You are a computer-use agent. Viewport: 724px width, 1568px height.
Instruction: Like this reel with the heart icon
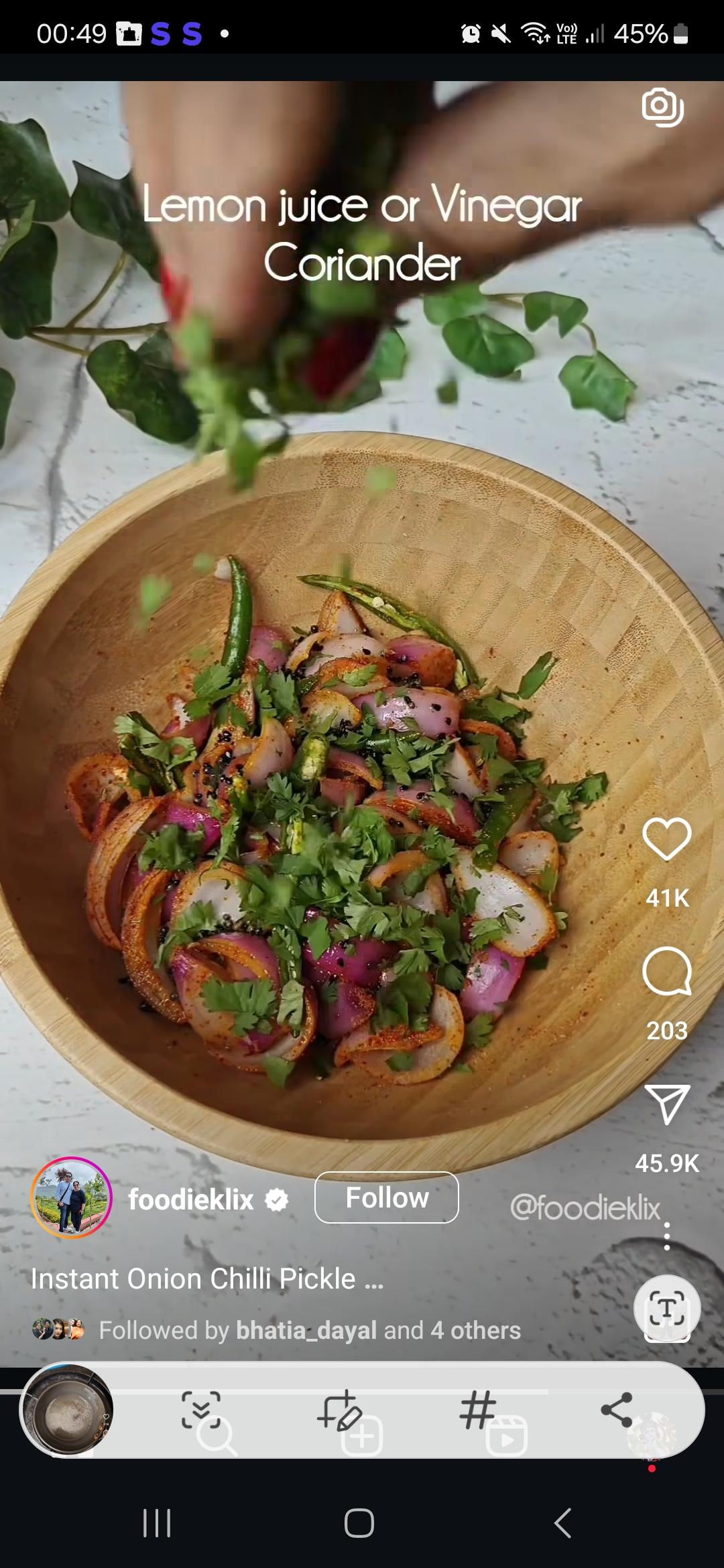tap(666, 839)
